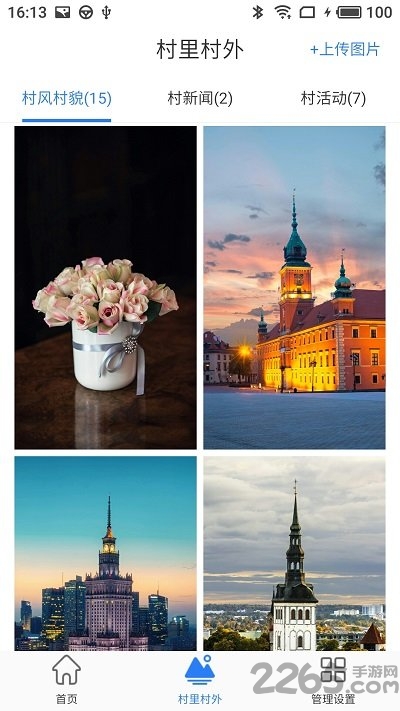The image size is (400, 711).
Task: Open the orange castle at sunset photo
Action: coord(294,287)
